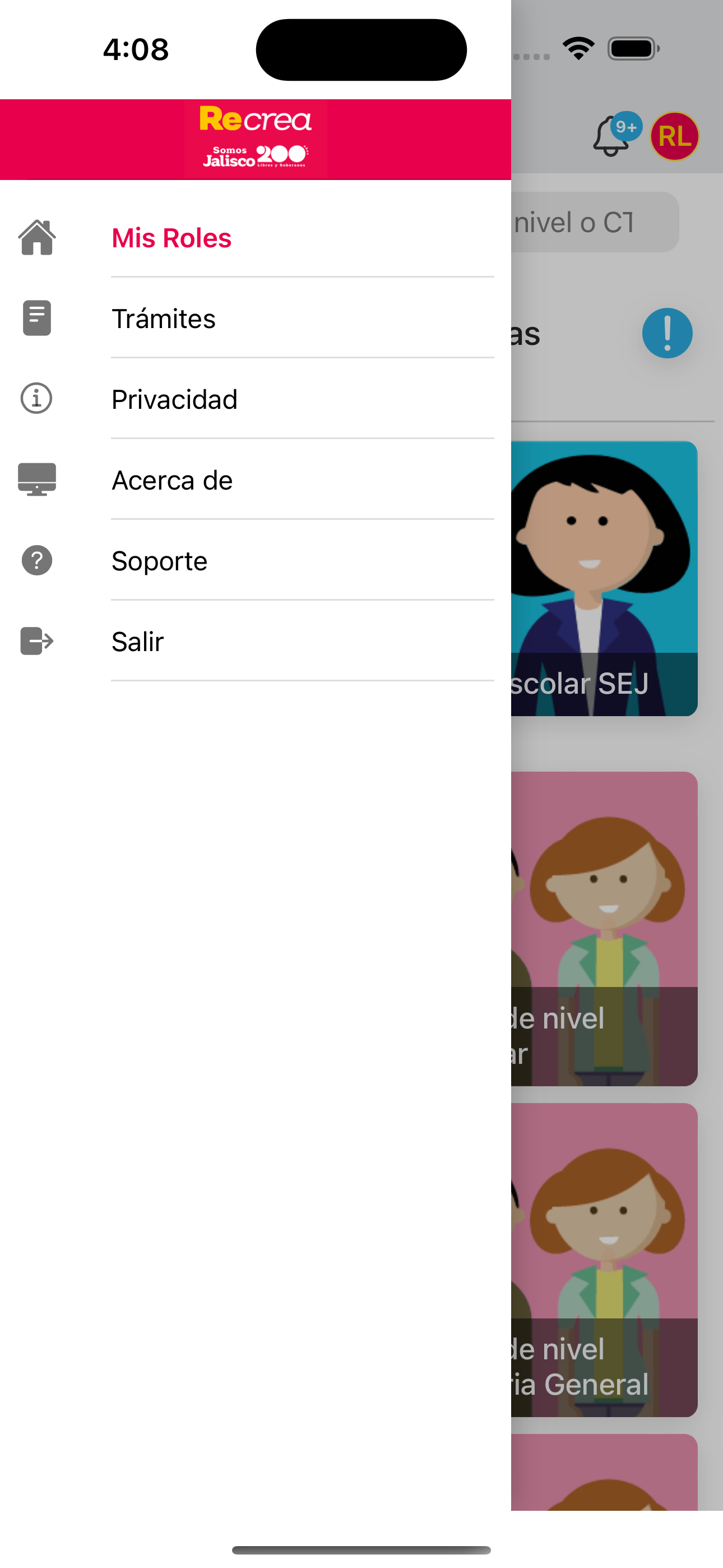Viewport: 723px width, 1568px height.
Task: Open the card ending in 'scolar SEJ'
Action: click(x=604, y=578)
